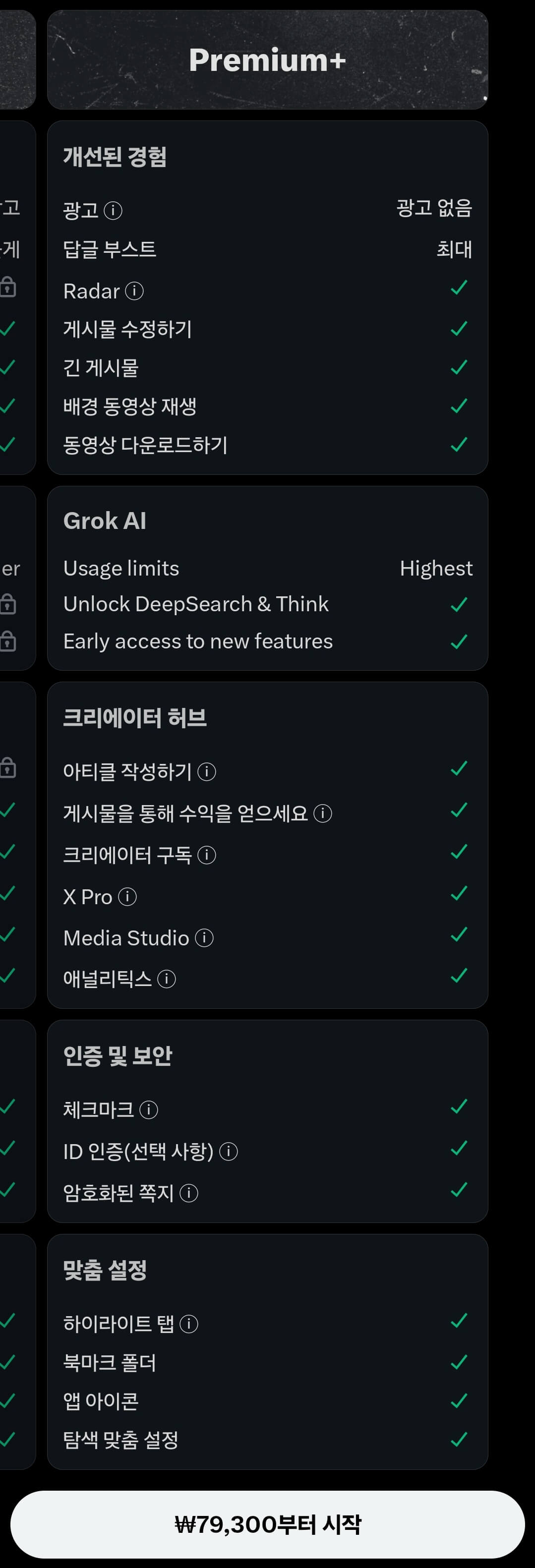This screenshot has height=1568, width=535.
Task: Click the checkmark beside 동영상 다운로드하기
Action: [x=458, y=445]
